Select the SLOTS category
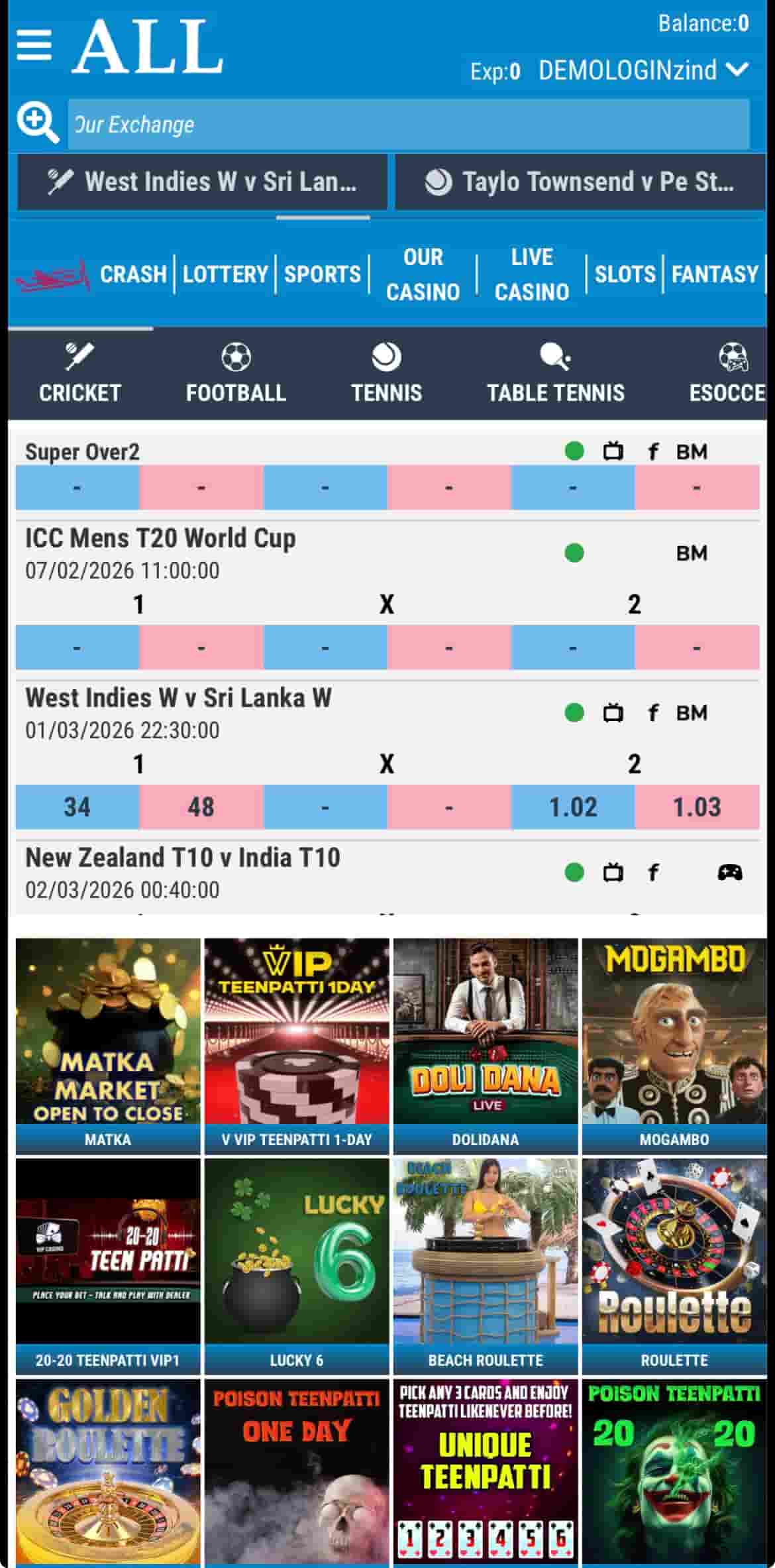This screenshot has width=775, height=1568. point(624,274)
